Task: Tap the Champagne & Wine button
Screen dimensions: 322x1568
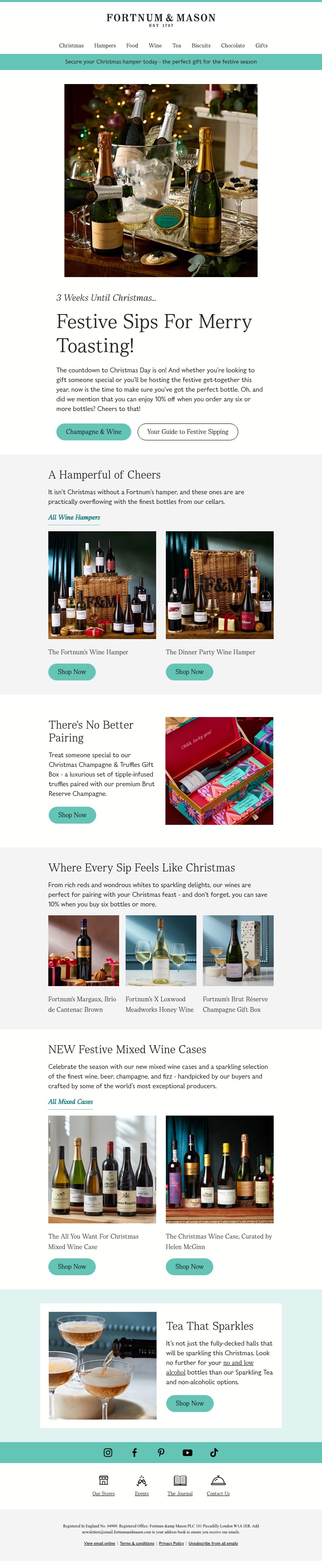Action: pyautogui.click(x=94, y=432)
